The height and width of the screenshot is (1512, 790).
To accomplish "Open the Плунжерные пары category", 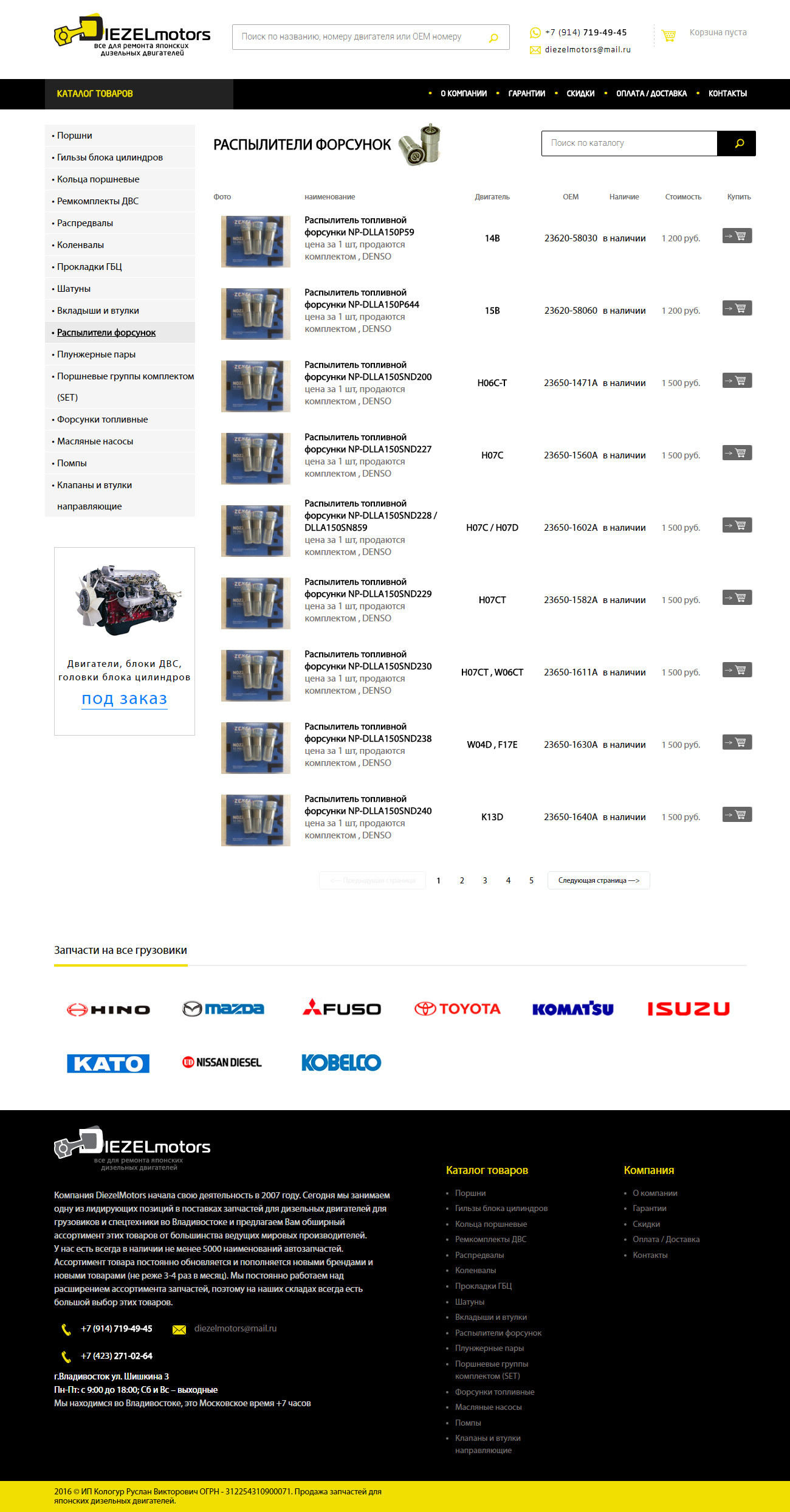I will pos(96,354).
